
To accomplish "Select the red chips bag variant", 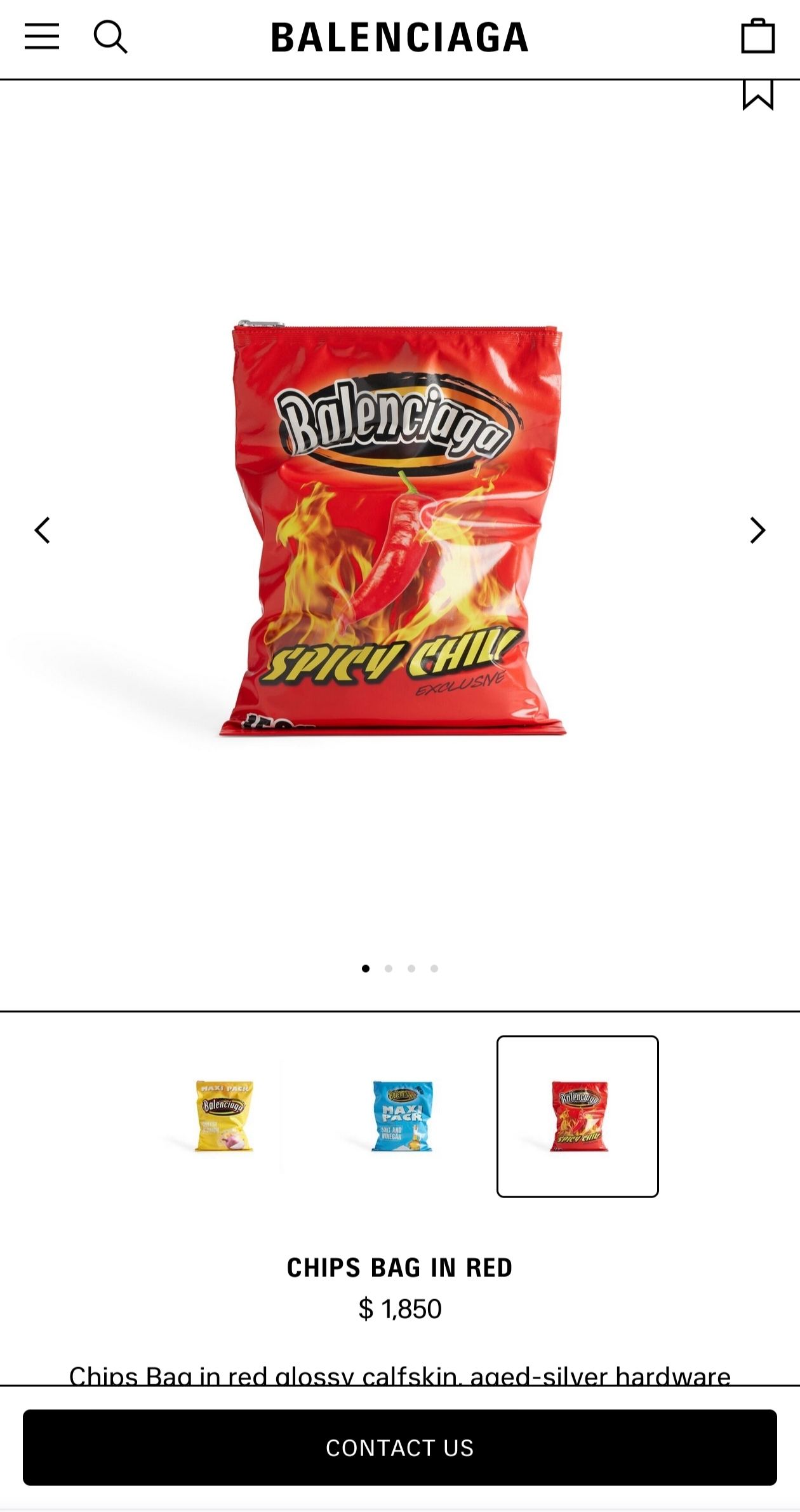I will [x=577, y=1116].
